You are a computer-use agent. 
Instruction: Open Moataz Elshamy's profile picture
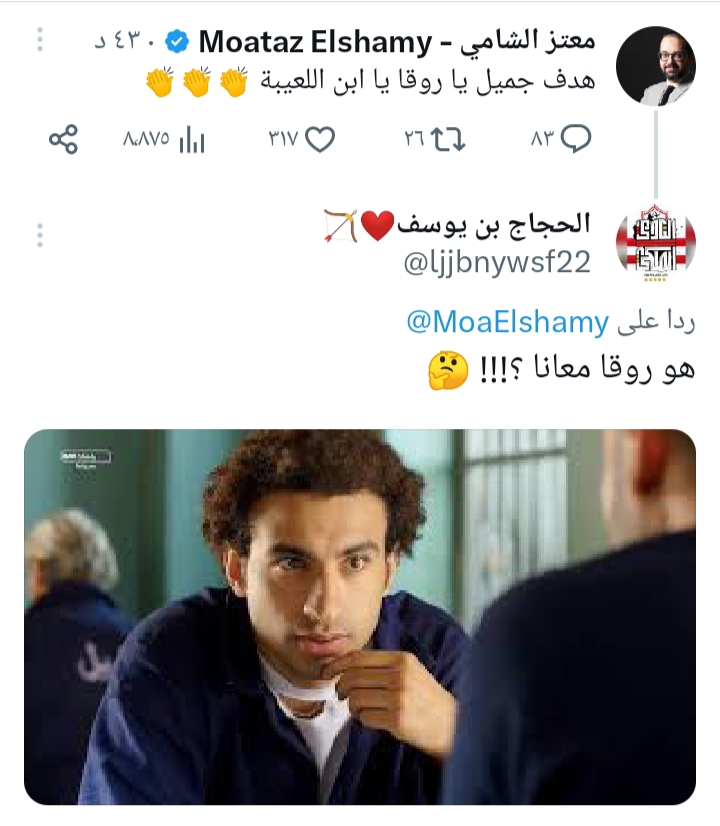tap(655, 66)
